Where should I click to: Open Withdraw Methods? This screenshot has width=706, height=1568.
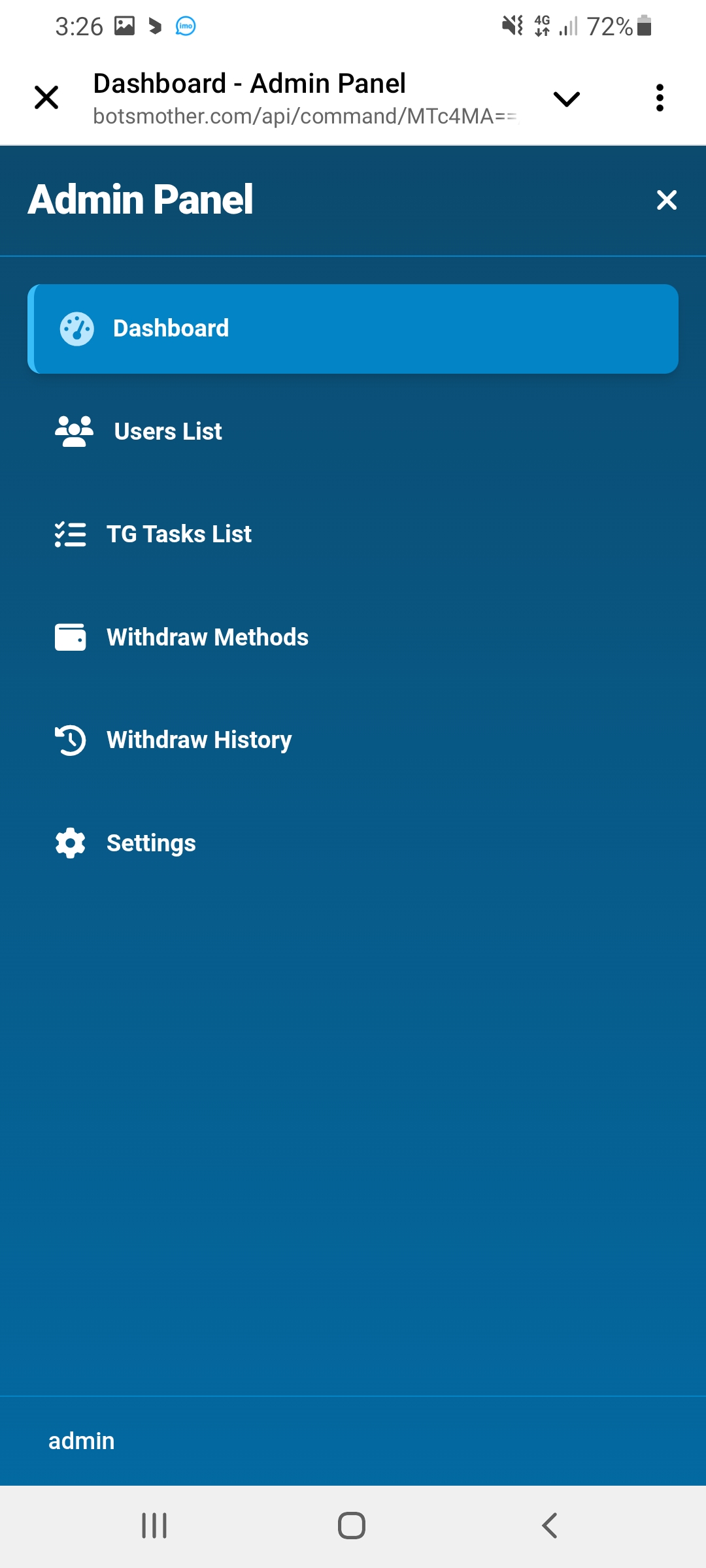[207, 638]
